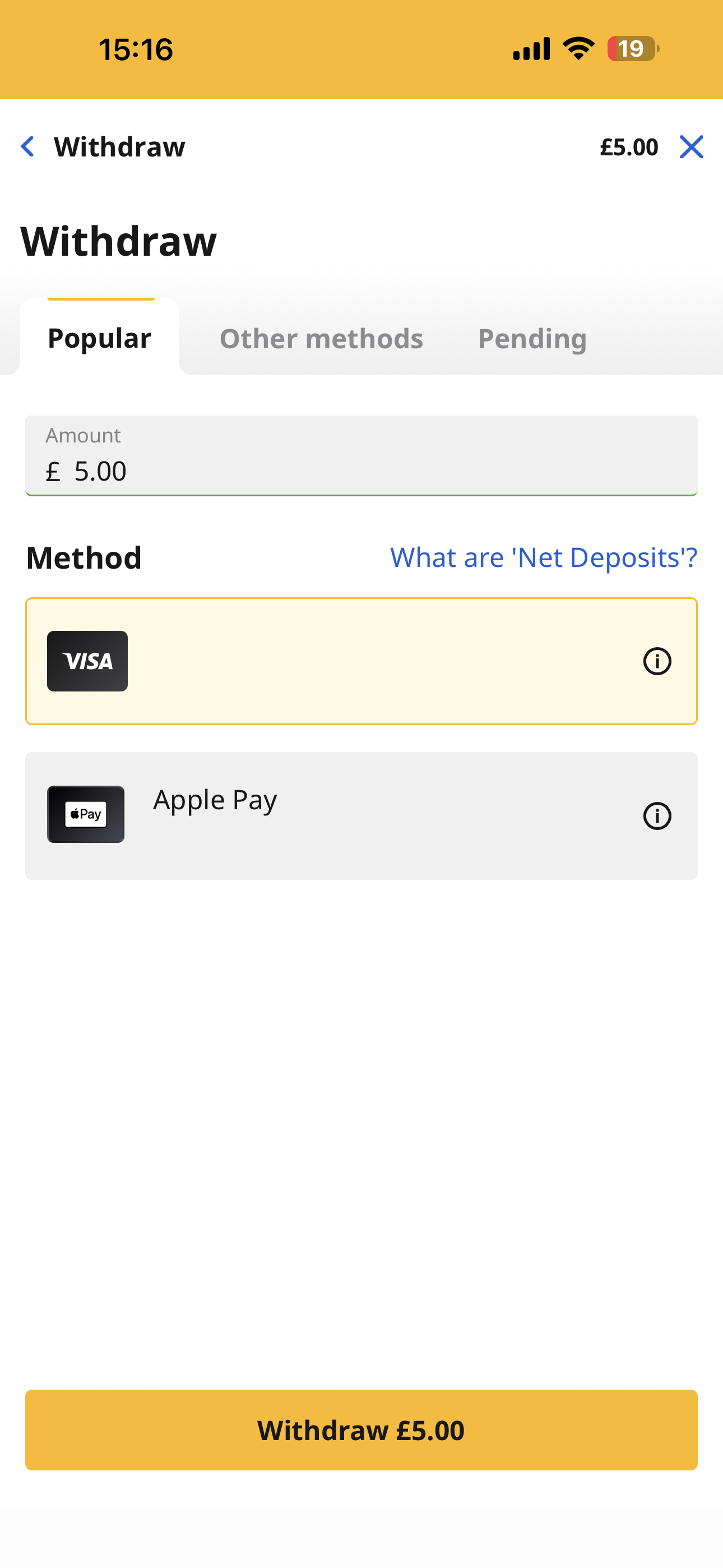Switch selection back to the highlighted Visa option
This screenshot has height=1568, width=723.
[361, 661]
